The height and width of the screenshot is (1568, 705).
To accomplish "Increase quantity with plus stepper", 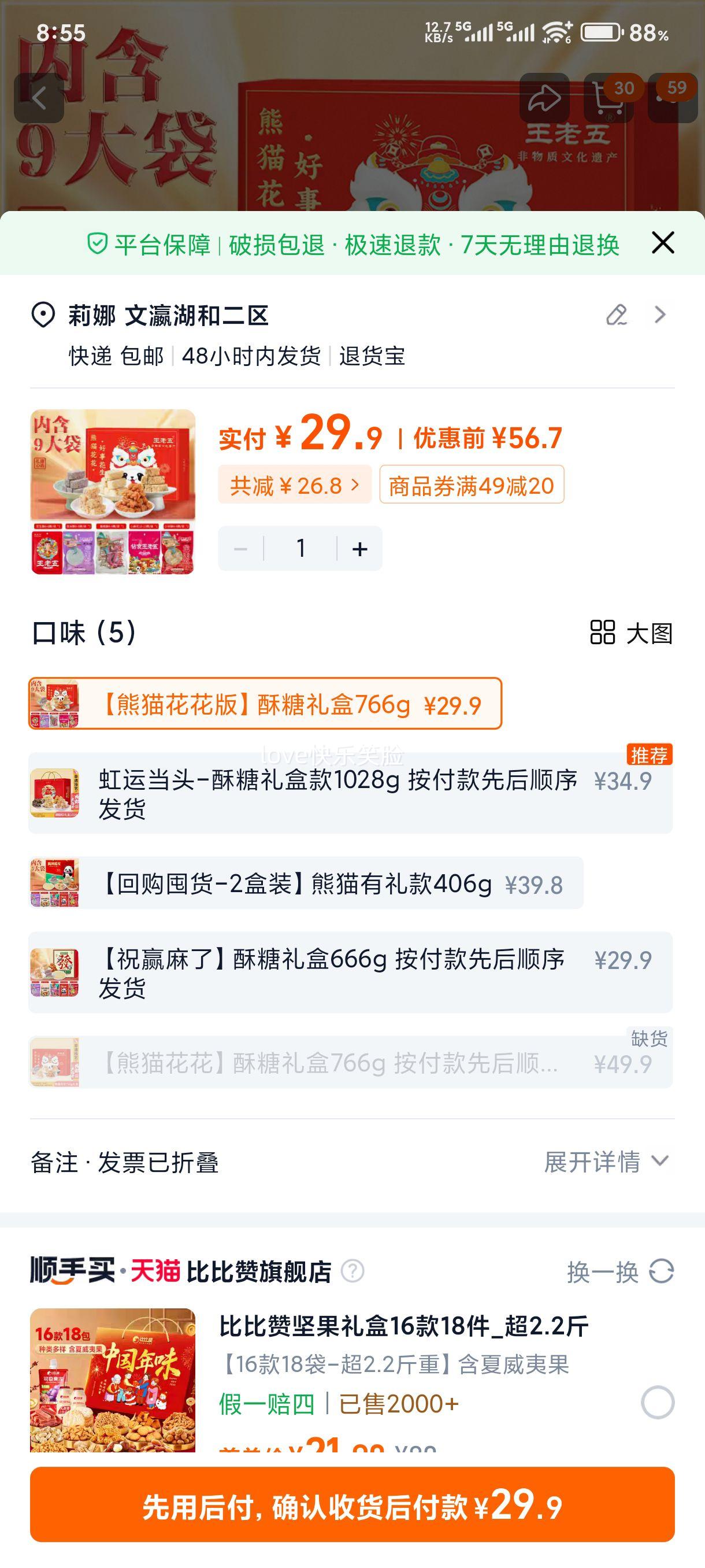I will pos(359,548).
